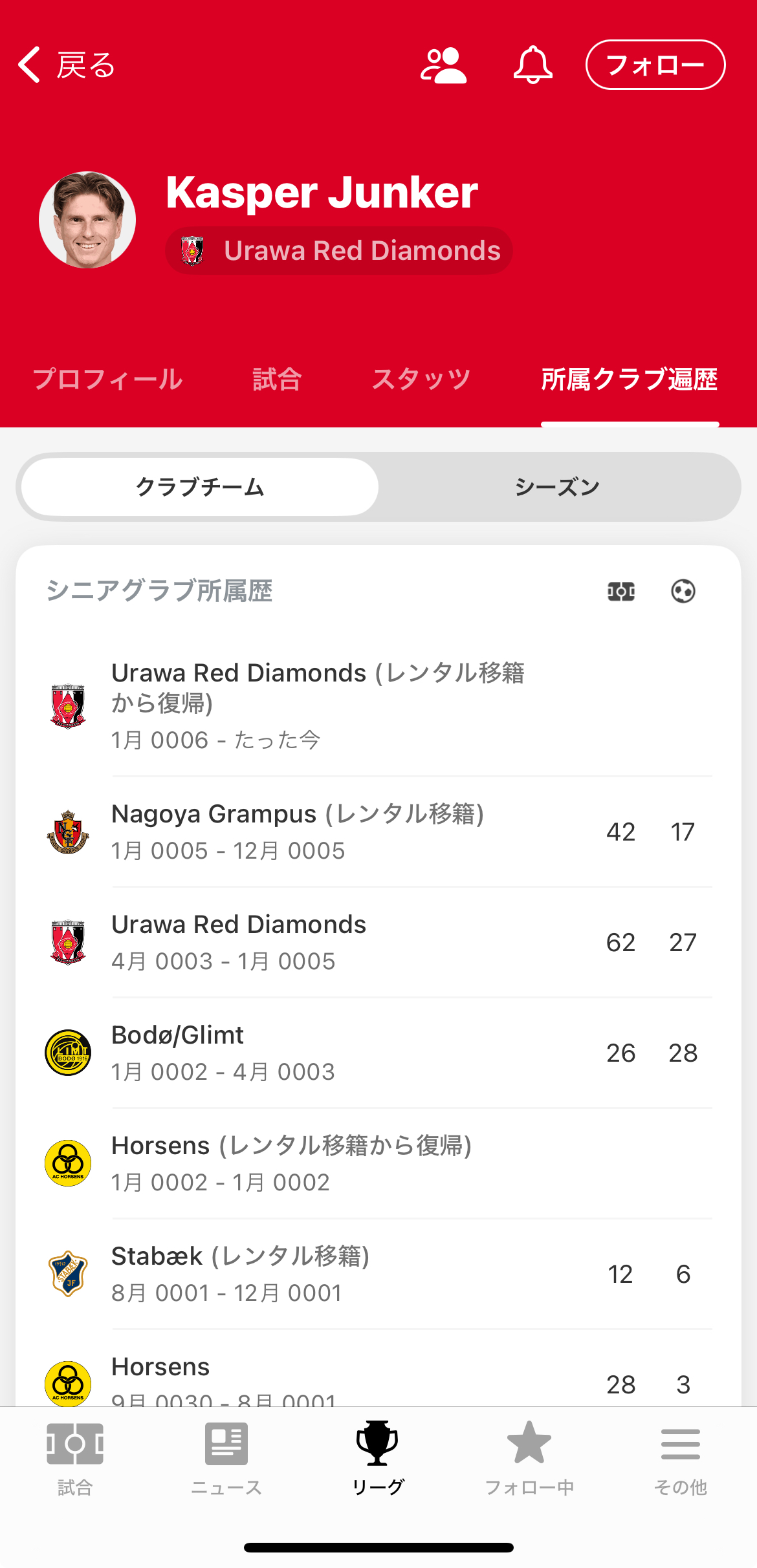Select the クラブチーム segment
Image resolution: width=757 pixels, height=1568 pixels.
(200, 487)
